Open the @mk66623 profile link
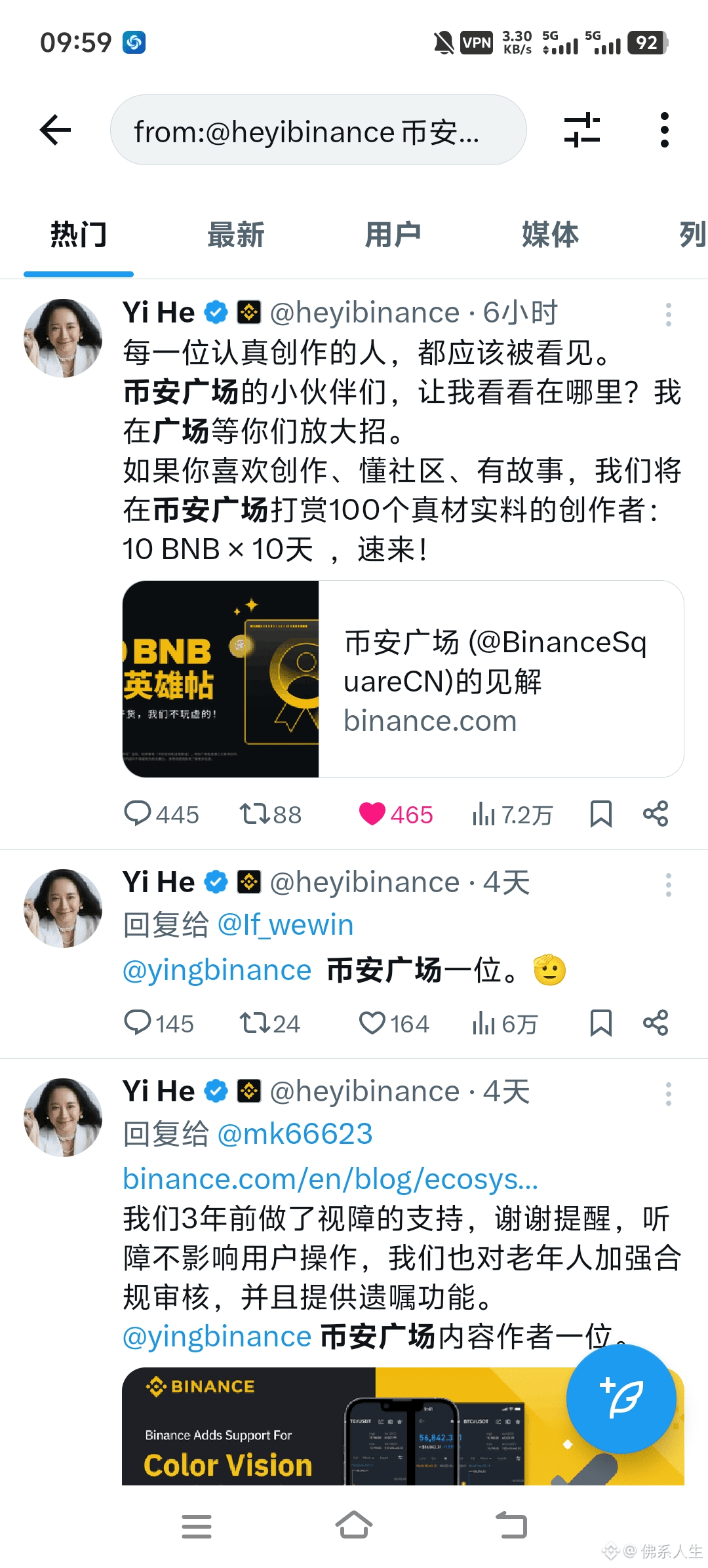This screenshot has width=708, height=1568. [295, 1134]
